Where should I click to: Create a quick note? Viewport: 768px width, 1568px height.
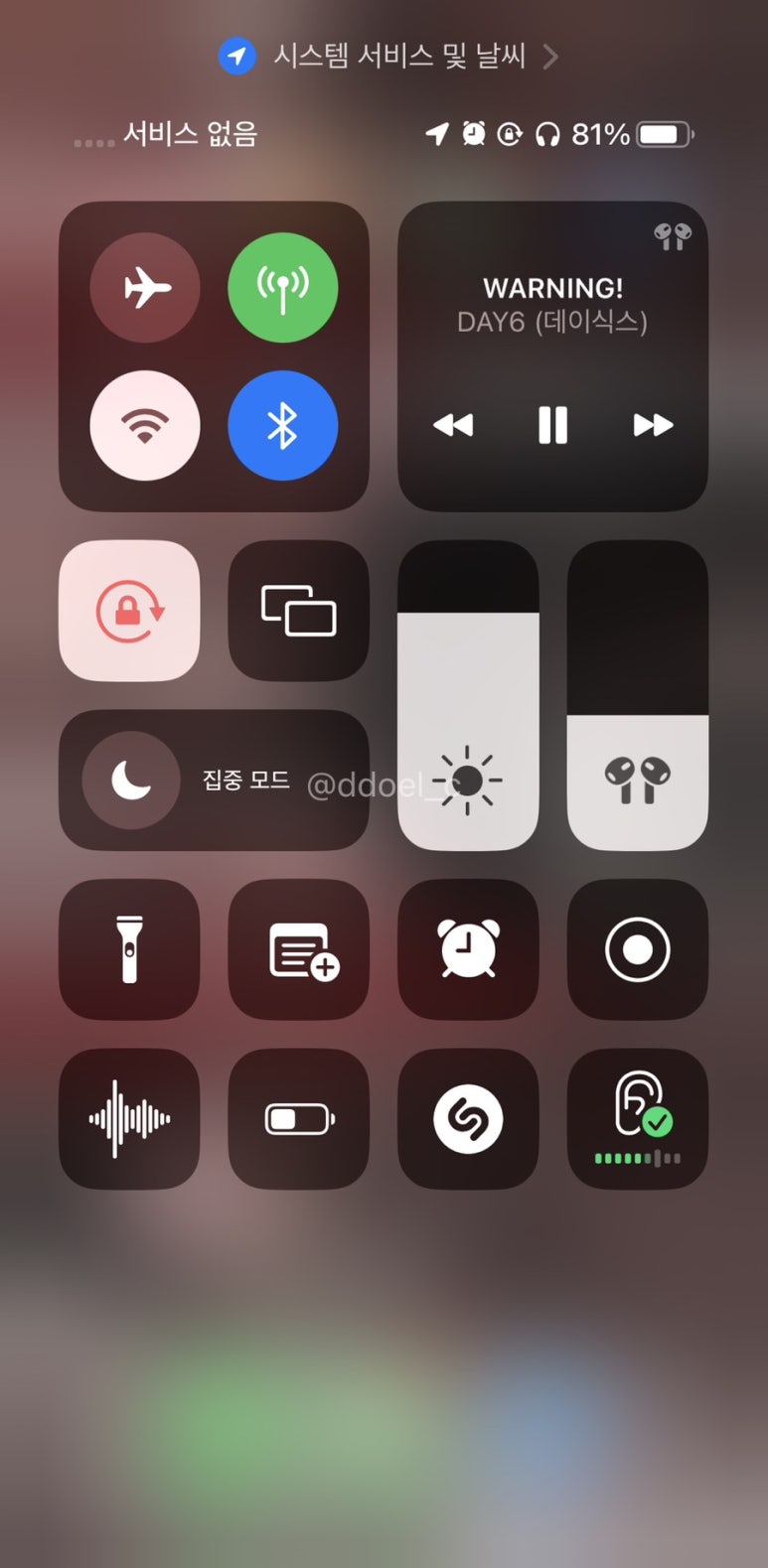click(x=298, y=949)
